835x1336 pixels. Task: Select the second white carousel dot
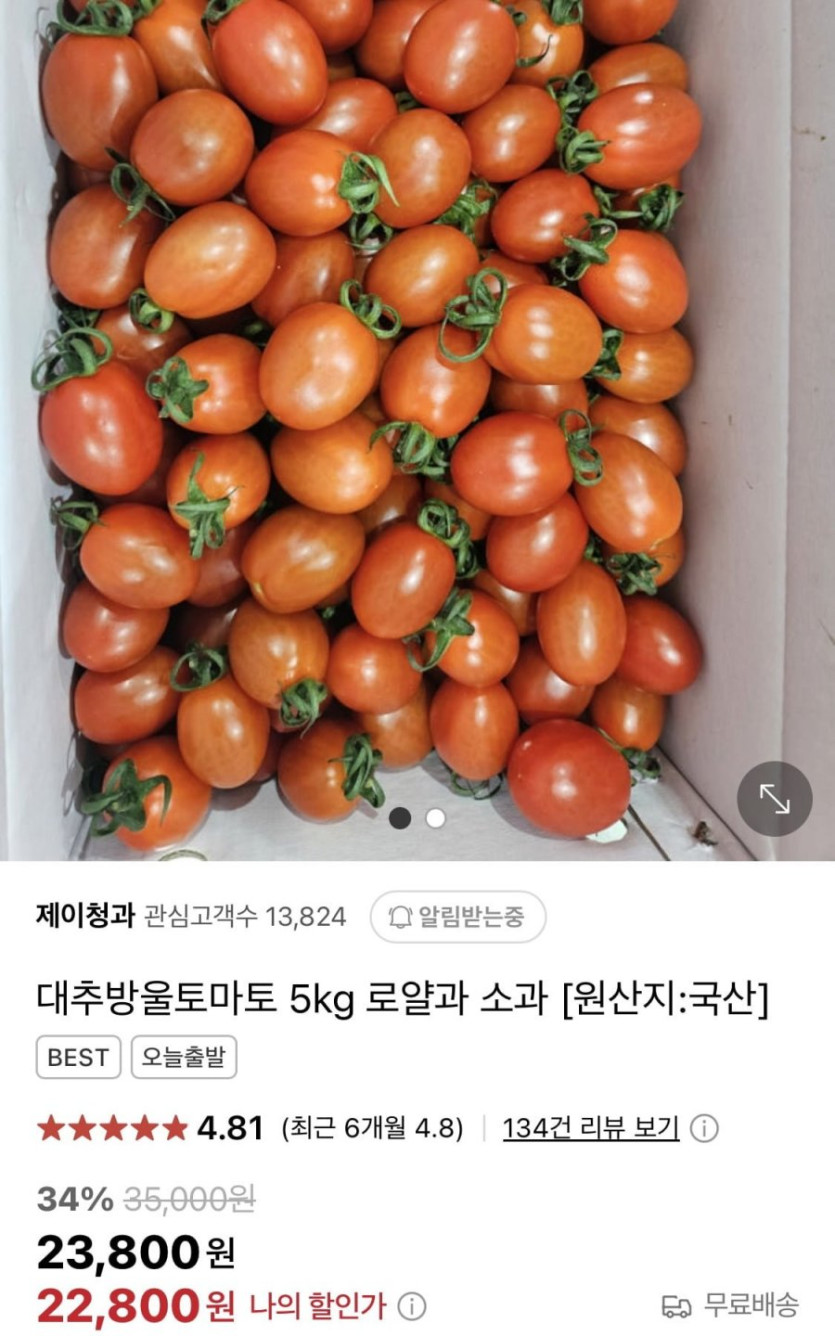pos(433,818)
